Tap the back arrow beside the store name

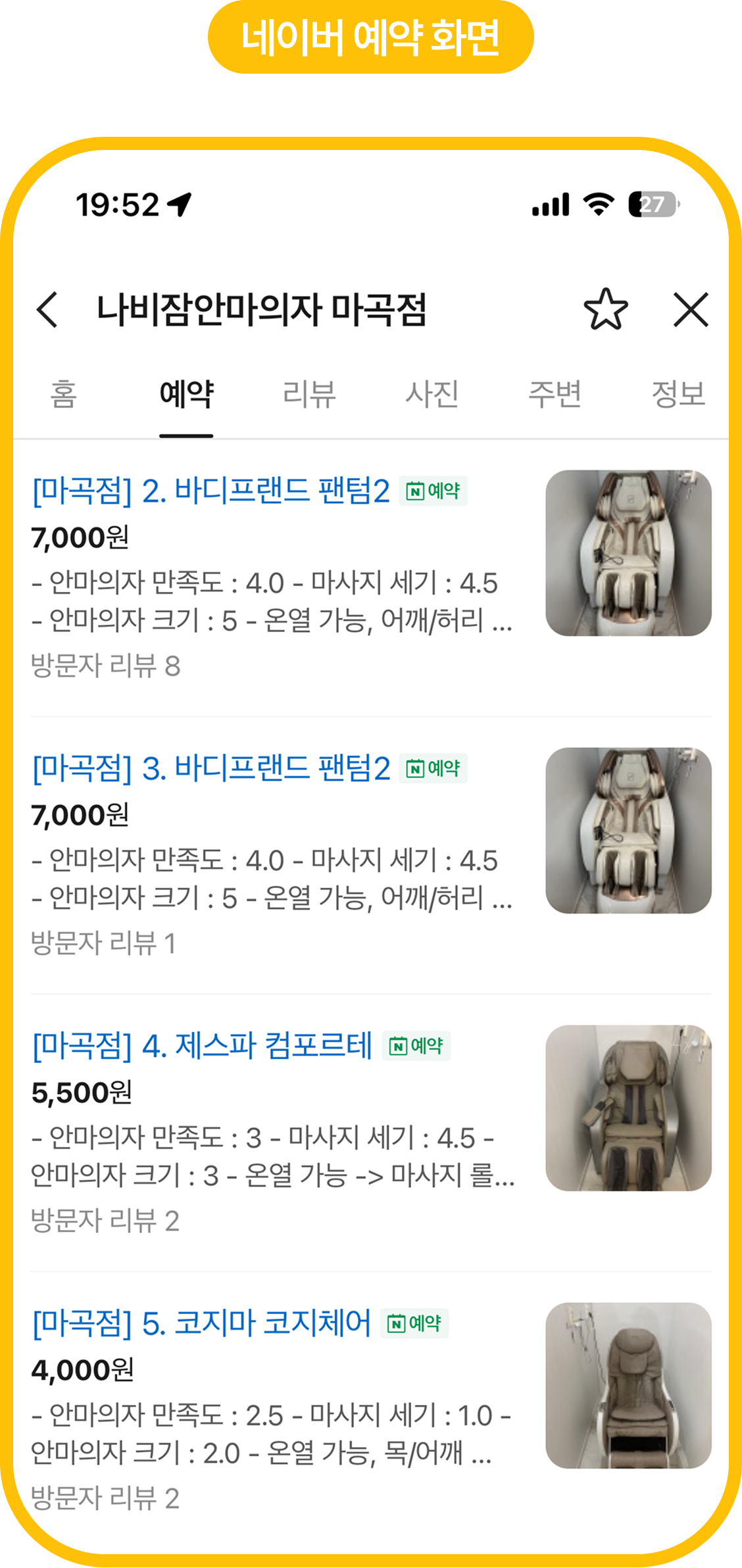[x=47, y=309]
